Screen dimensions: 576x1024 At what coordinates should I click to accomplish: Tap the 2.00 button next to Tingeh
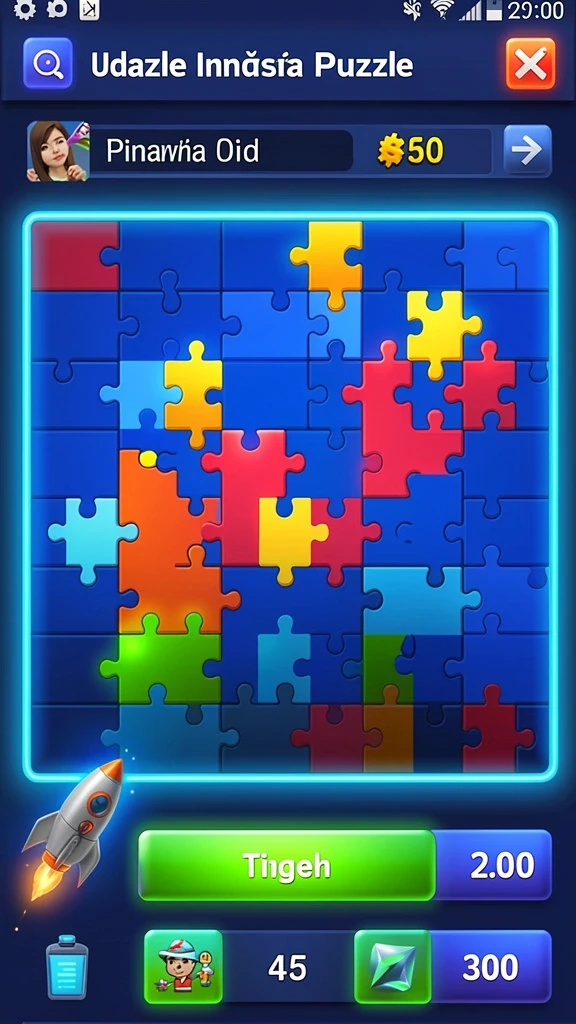(x=494, y=865)
